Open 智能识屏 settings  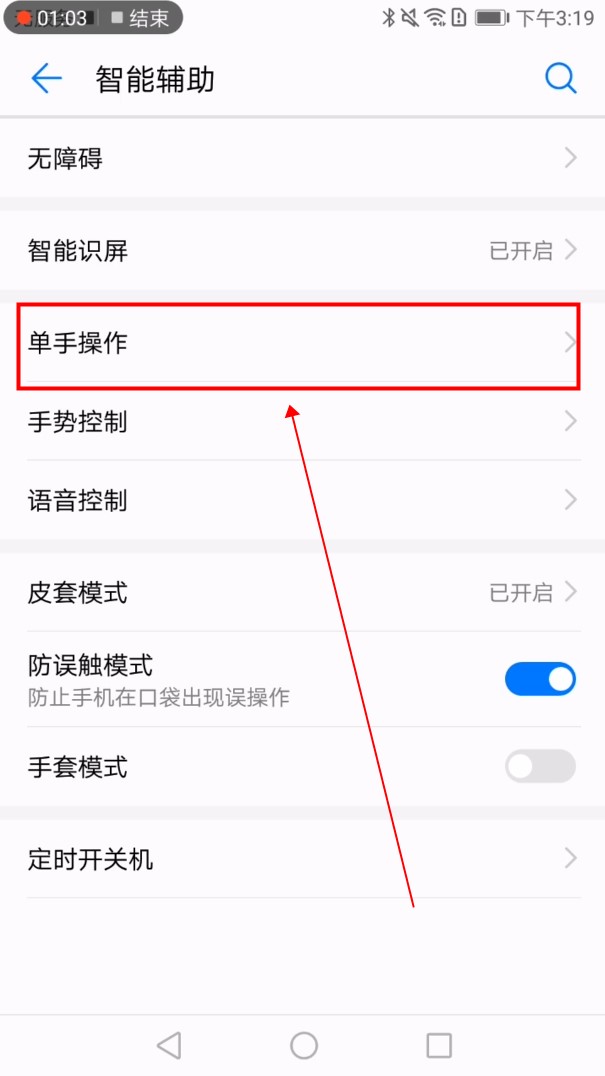coord(300,250)
